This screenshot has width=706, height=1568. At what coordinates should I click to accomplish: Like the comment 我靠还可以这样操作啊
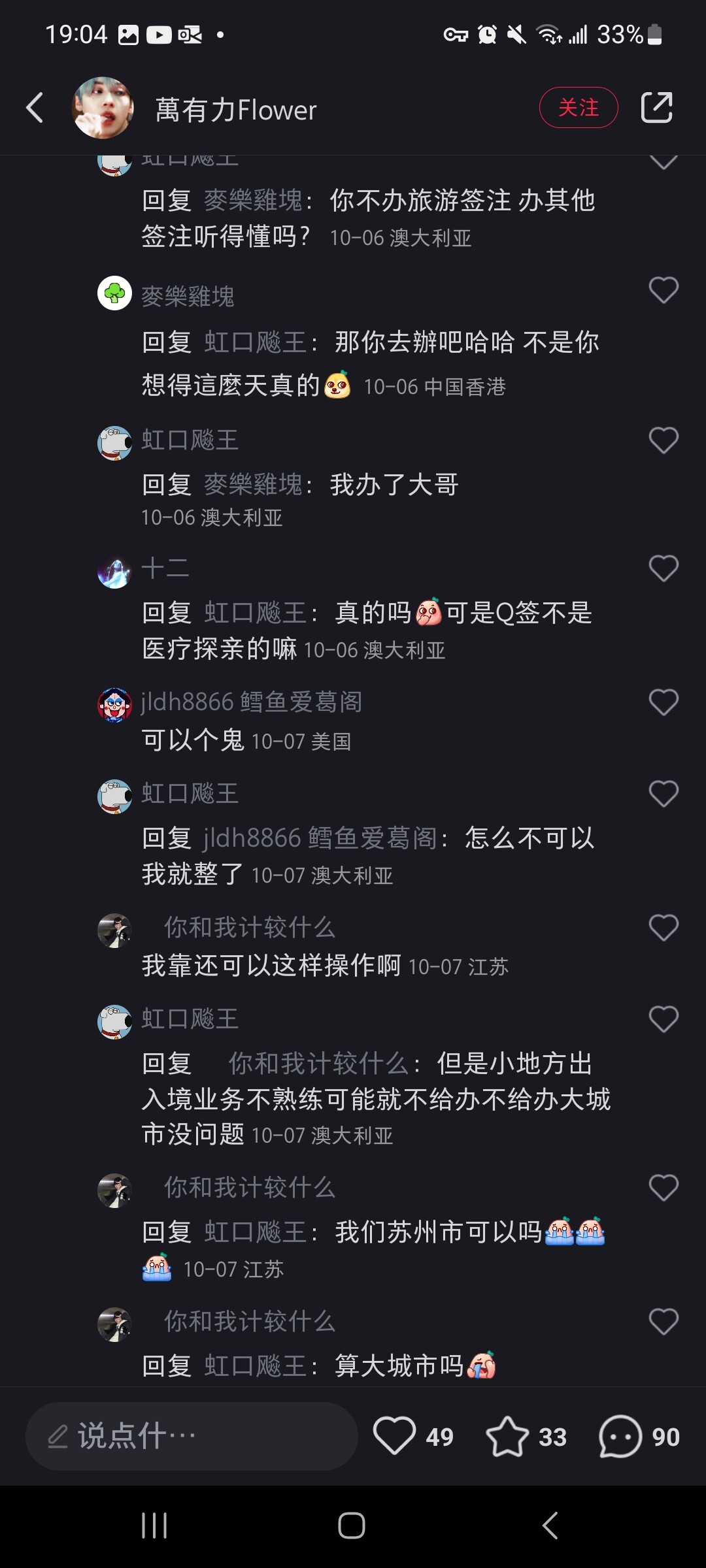point(663,928)
